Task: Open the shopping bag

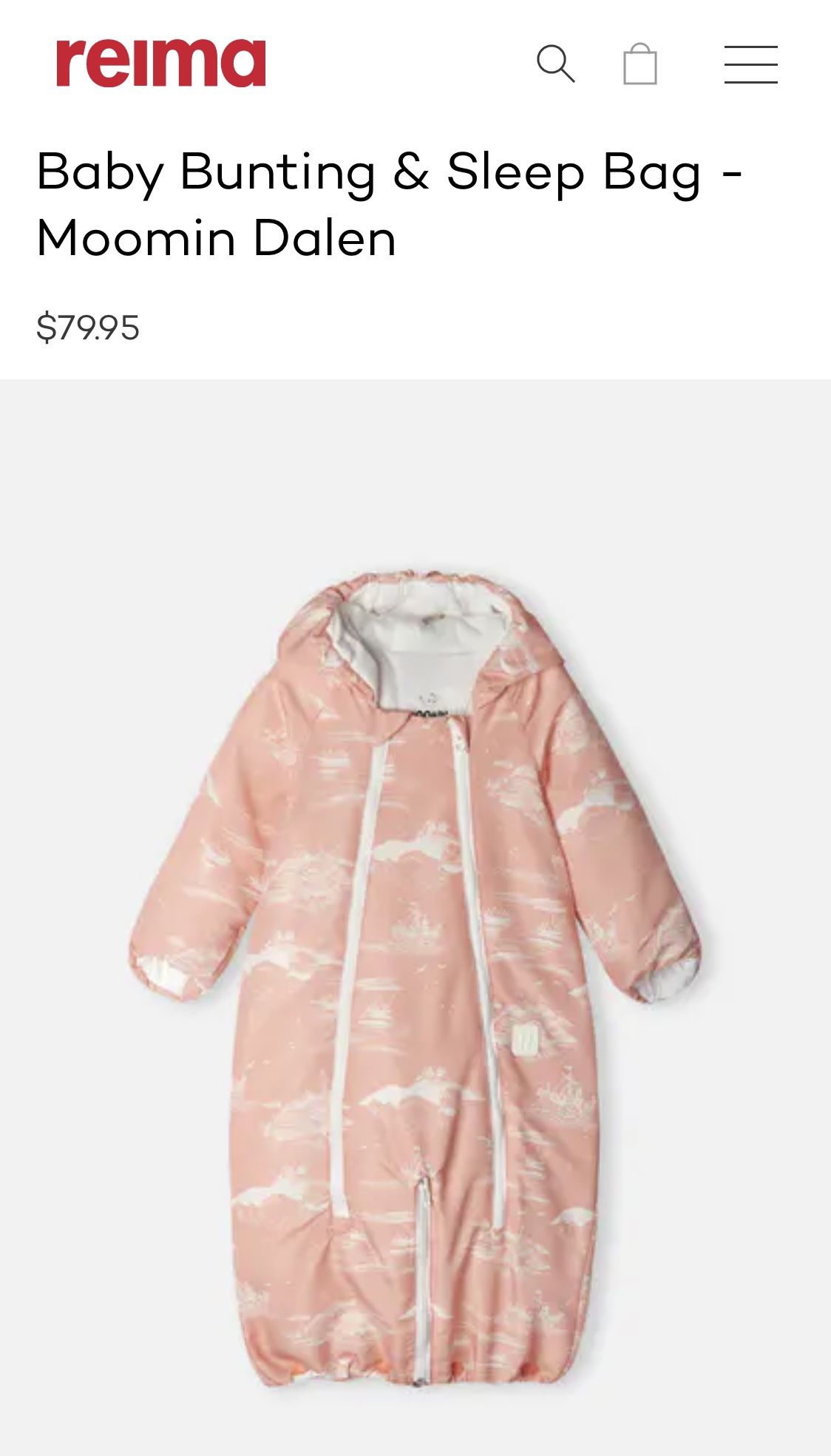Action: click(x=640, y=64)
